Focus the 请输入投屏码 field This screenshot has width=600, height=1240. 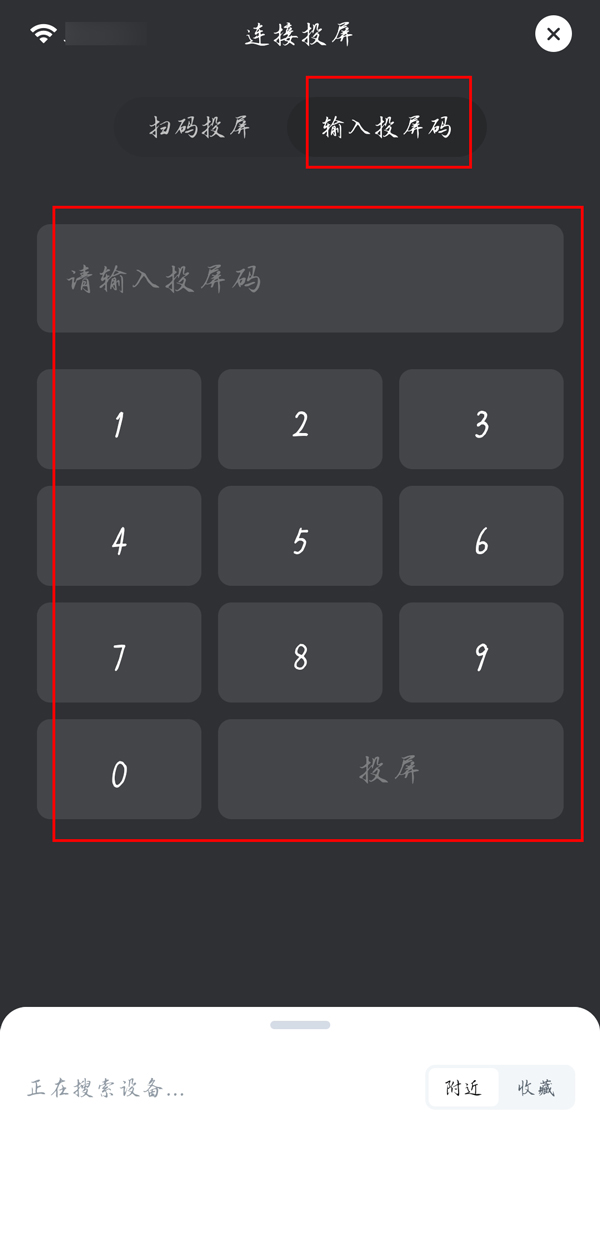coord(300,278)
